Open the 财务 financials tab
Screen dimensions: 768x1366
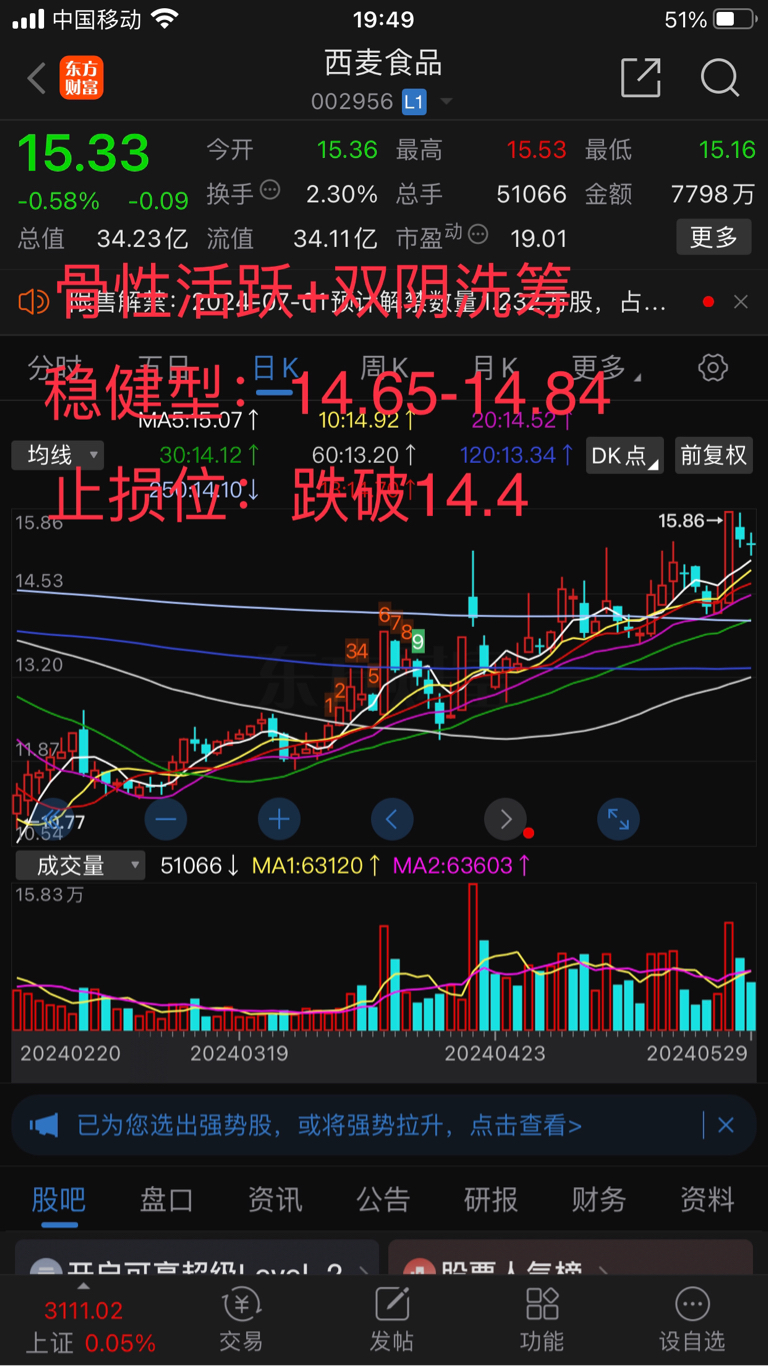(x=598, y=1199)
